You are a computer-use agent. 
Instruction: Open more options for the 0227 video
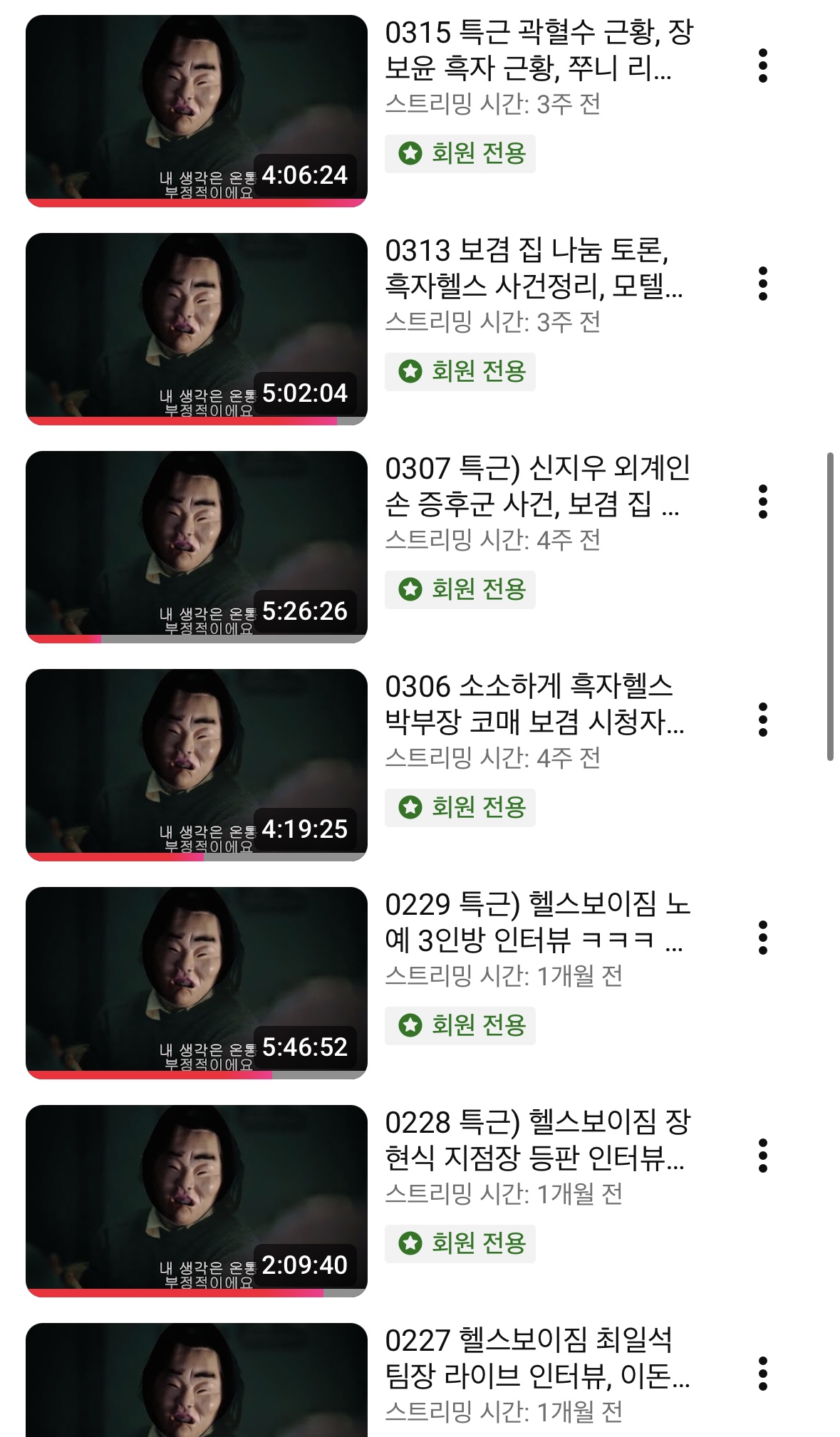pos(762,1374)
